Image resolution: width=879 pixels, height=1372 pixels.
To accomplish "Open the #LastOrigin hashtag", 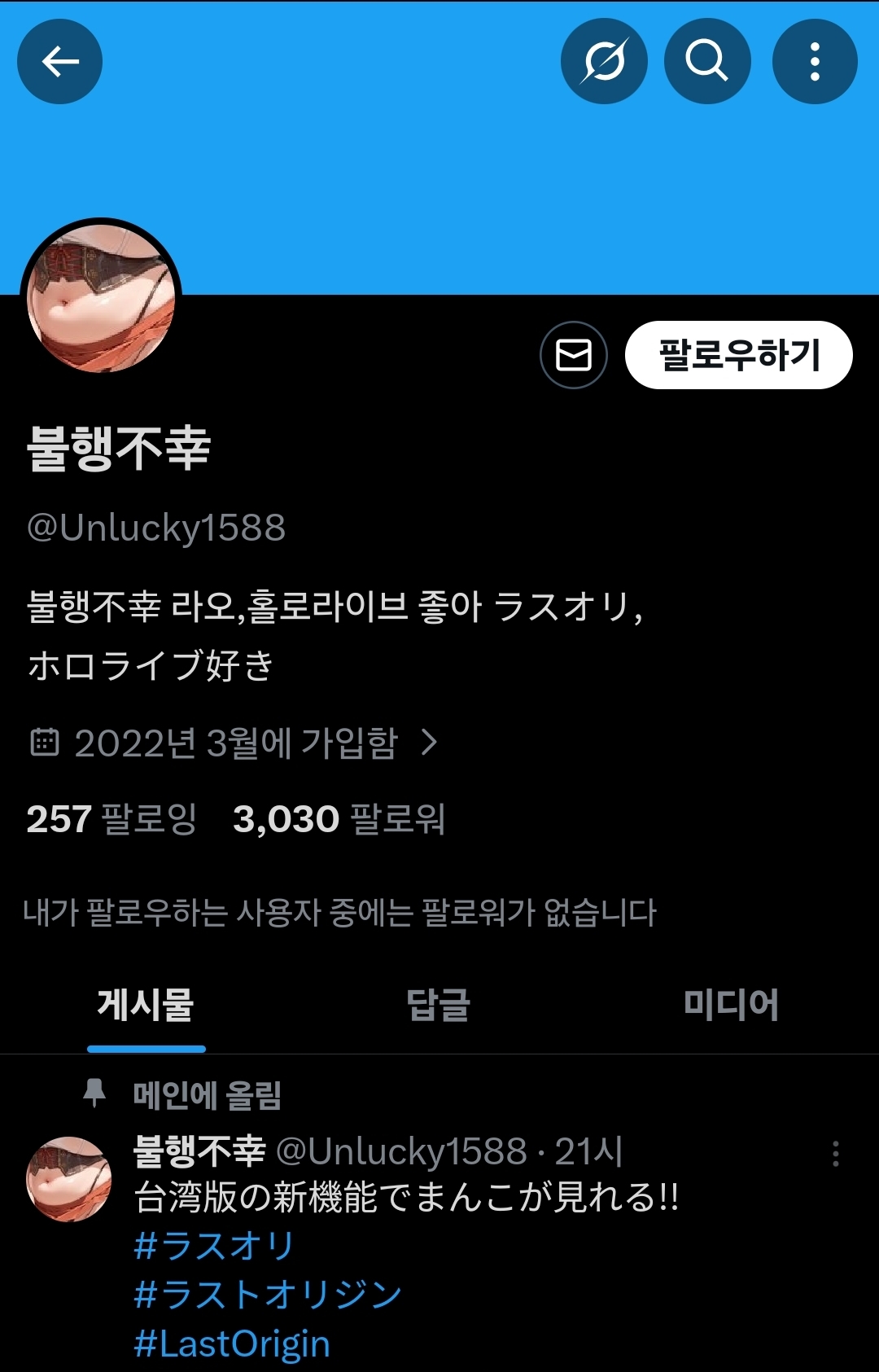I will coord(232,1344).
